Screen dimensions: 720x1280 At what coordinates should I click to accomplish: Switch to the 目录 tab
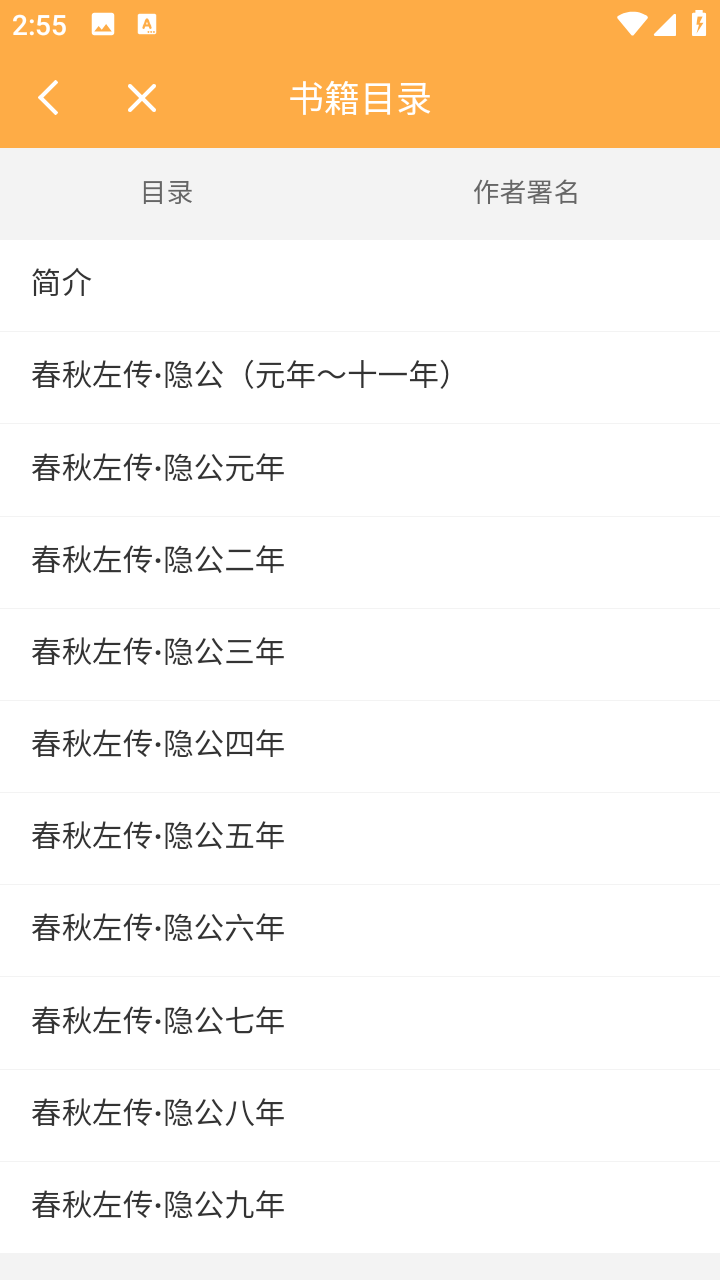click(166, 192)
